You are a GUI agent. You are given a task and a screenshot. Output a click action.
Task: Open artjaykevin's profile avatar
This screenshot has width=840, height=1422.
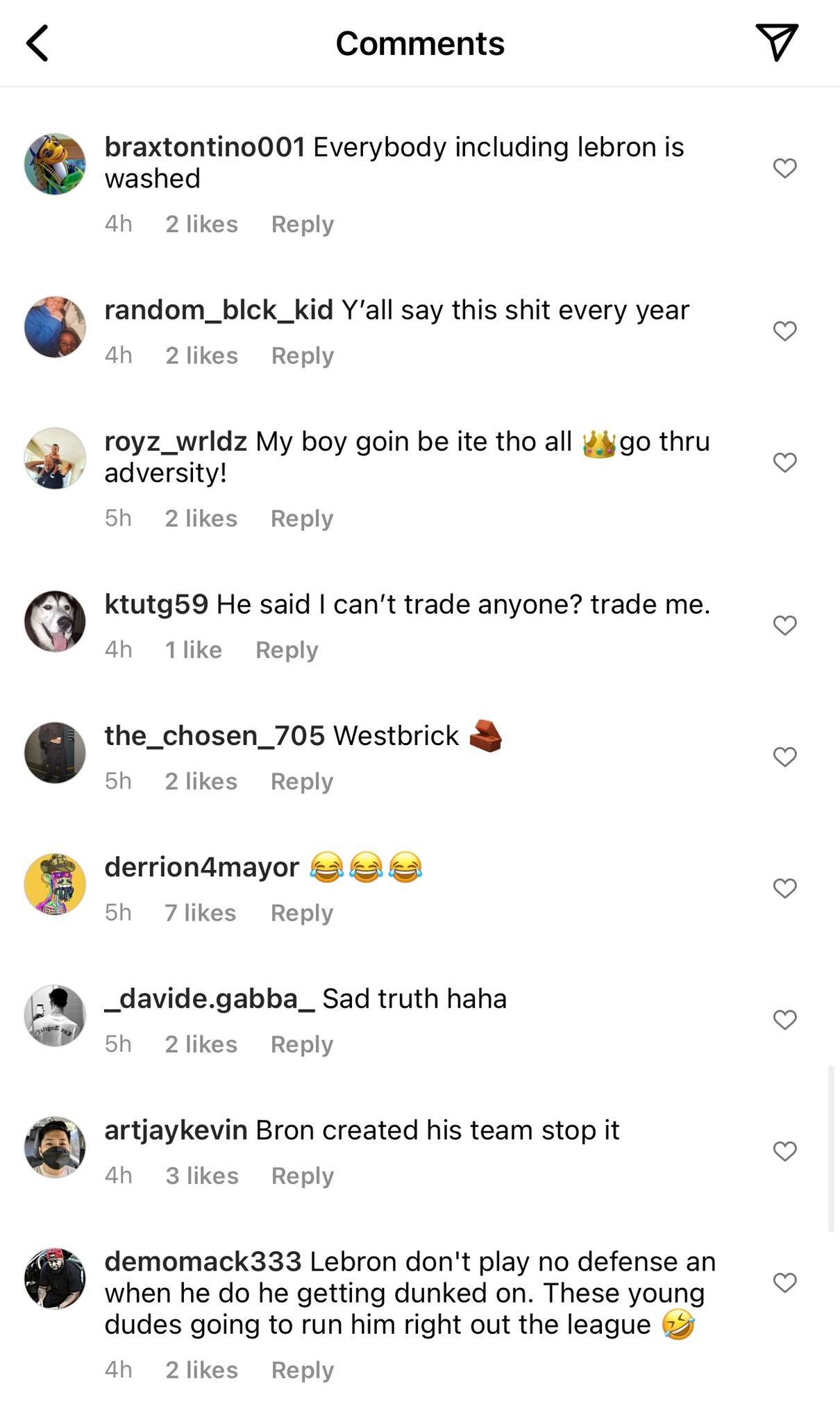pos(55,1147)
